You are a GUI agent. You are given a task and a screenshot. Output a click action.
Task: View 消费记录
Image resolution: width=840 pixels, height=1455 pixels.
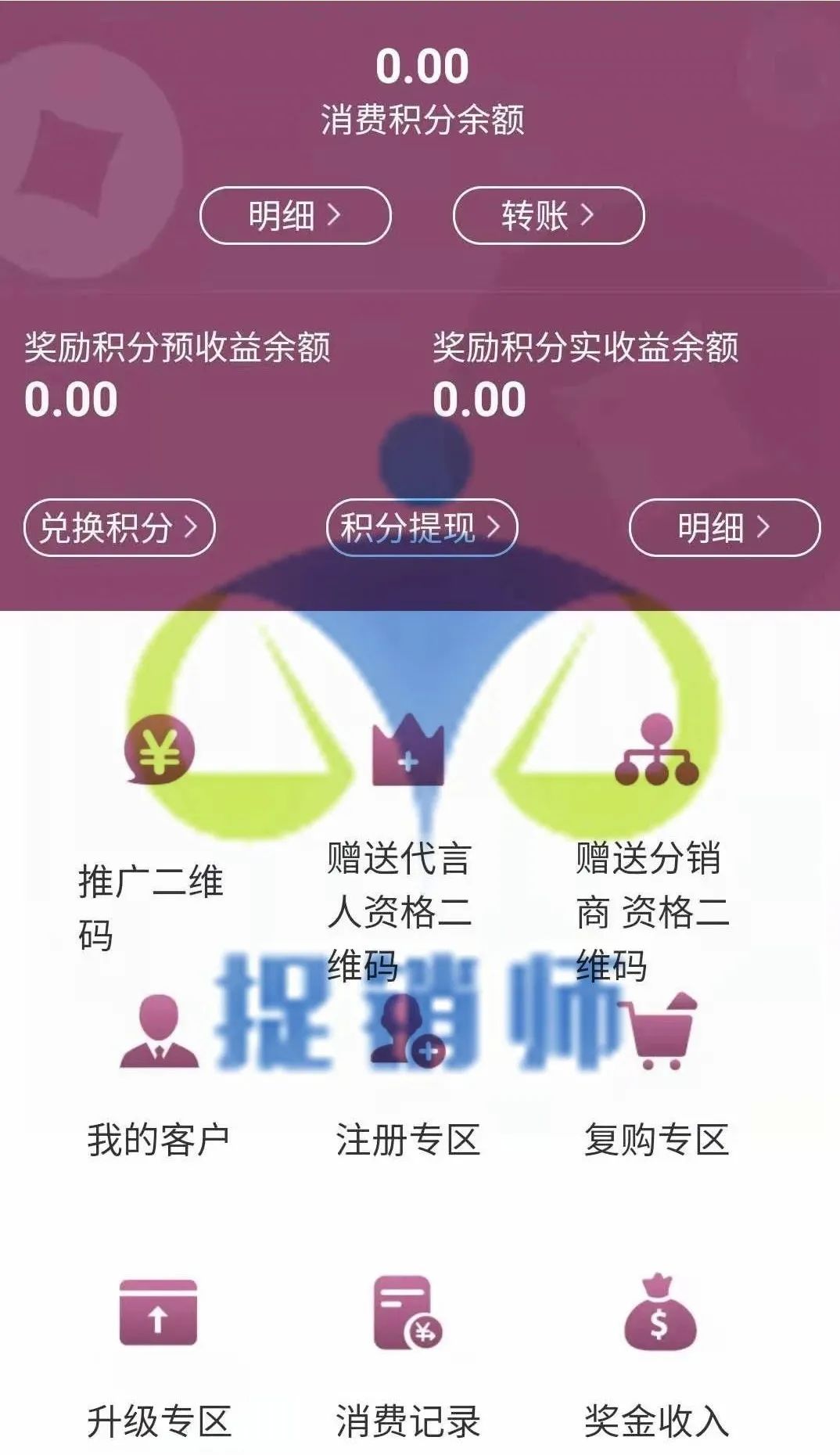[407, 1353]
